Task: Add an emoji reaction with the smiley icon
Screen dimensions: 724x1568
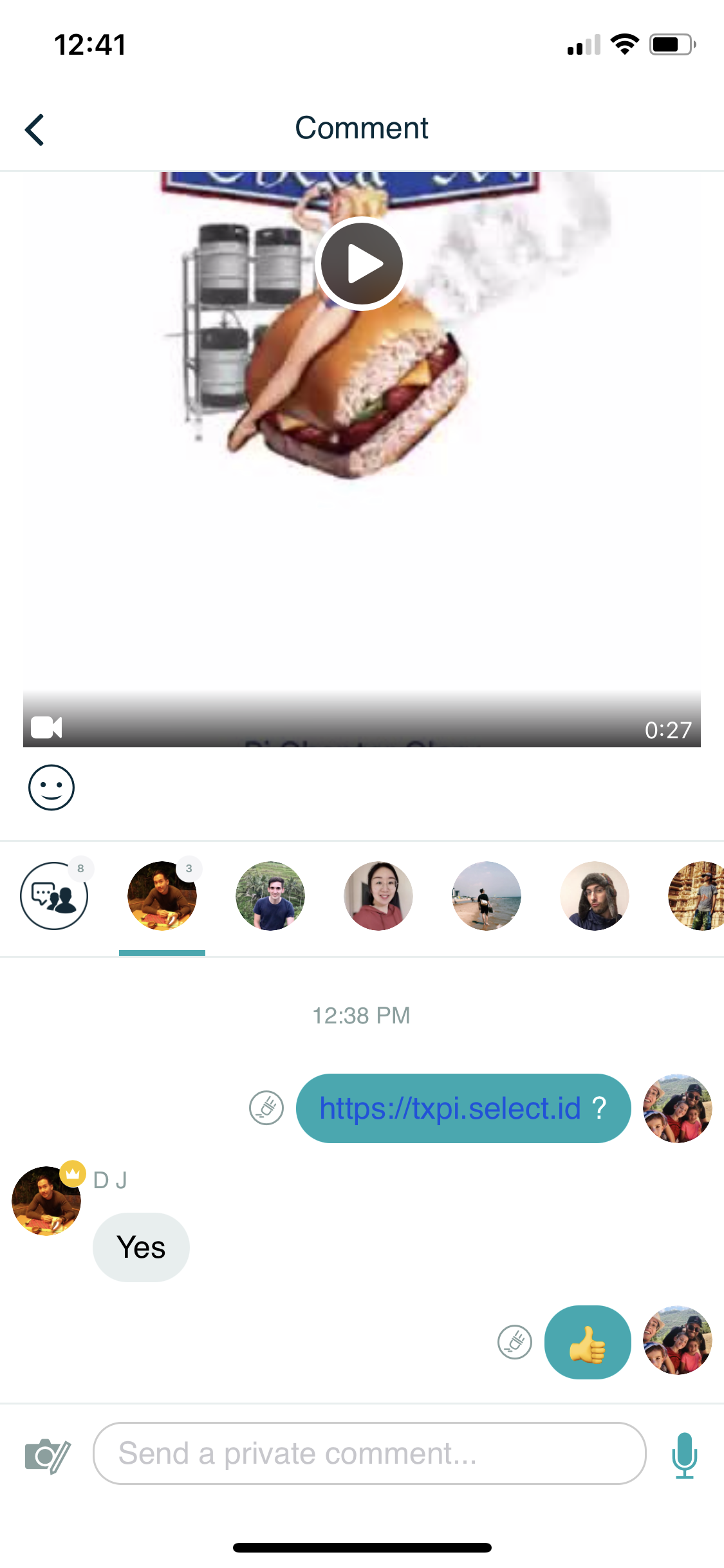Action: [51, 787]
